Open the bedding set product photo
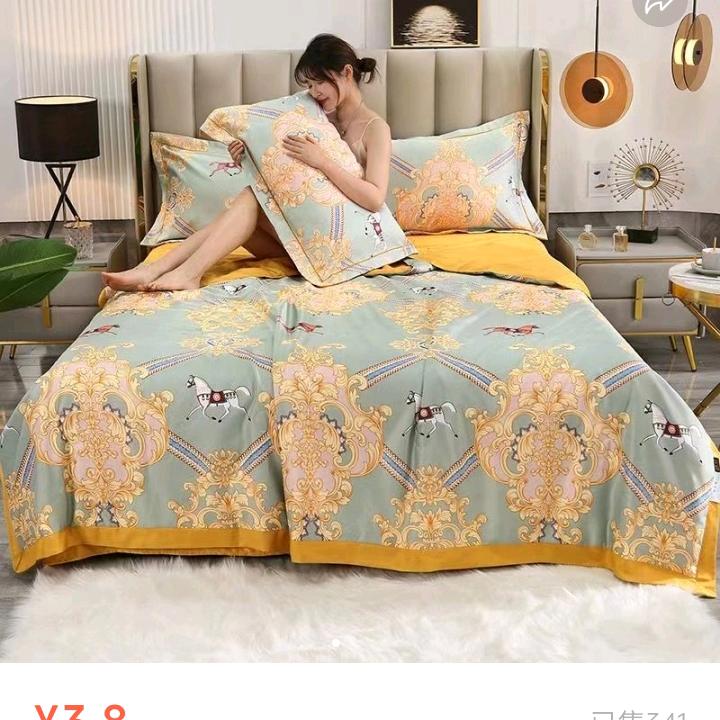 (x=360, y=331)
